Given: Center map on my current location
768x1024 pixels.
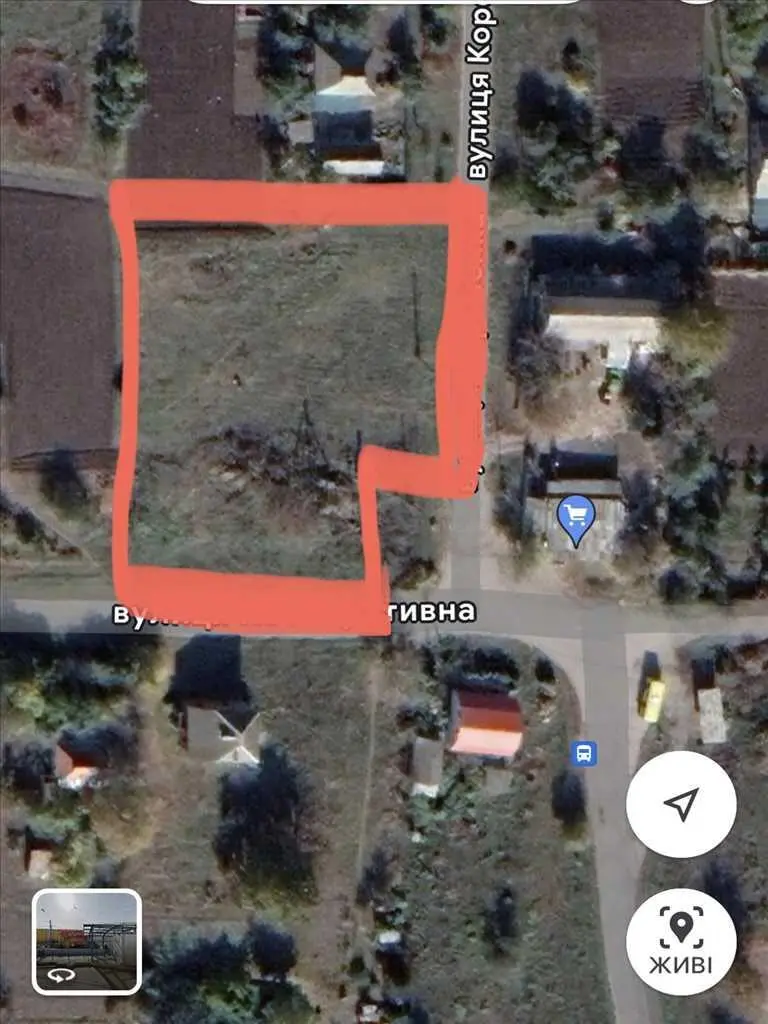Looking at the screenshot, I should tap(681, 804).
